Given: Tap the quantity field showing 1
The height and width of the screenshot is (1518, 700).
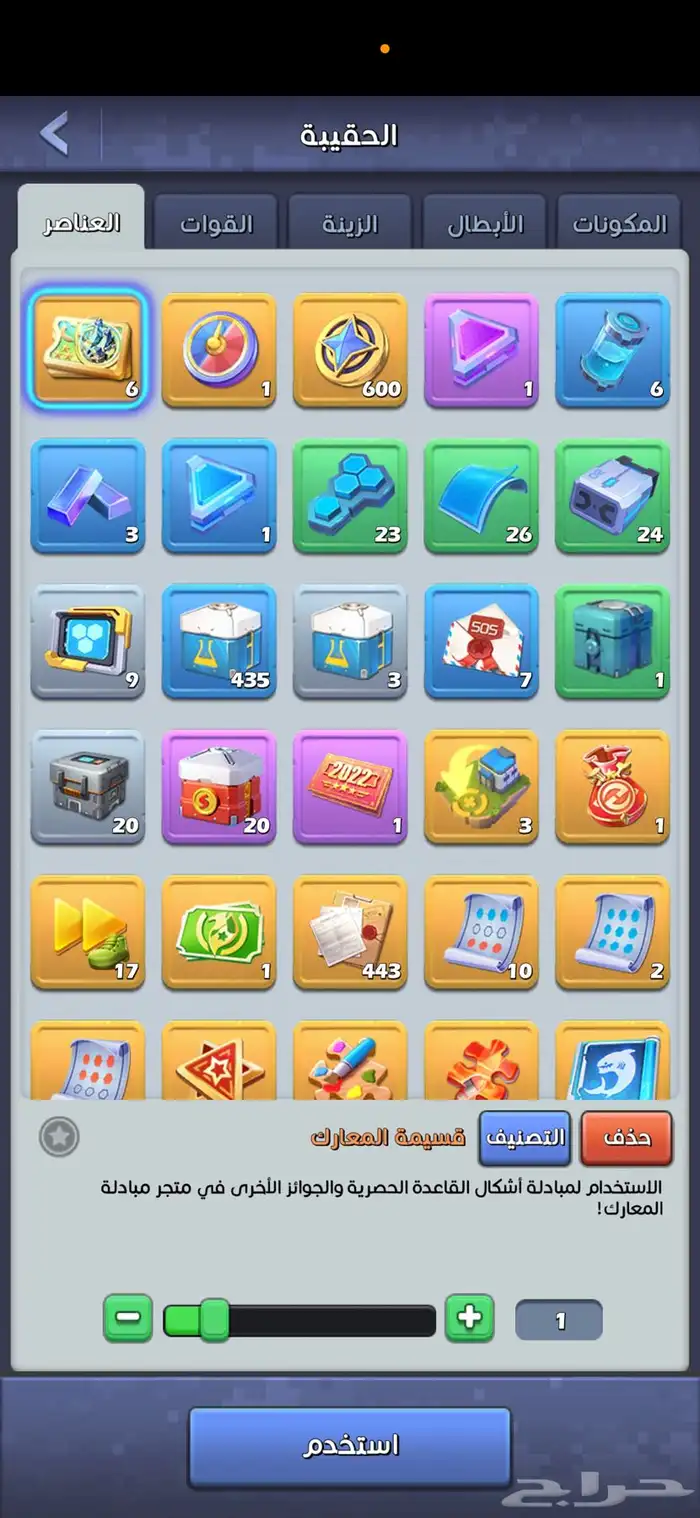Looking at the screenshot, I should 559,1320.
